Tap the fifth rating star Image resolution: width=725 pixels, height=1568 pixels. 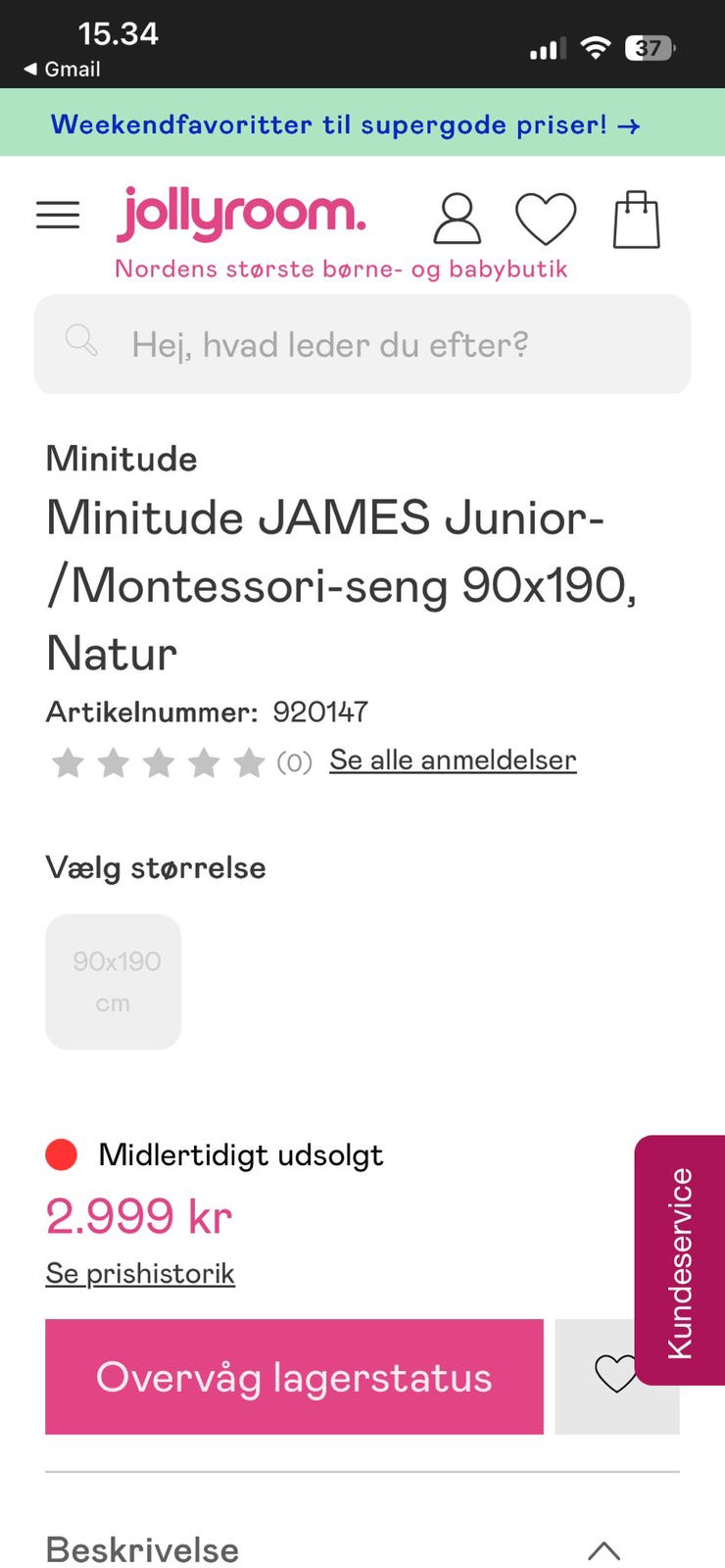[x=248, y=762]
